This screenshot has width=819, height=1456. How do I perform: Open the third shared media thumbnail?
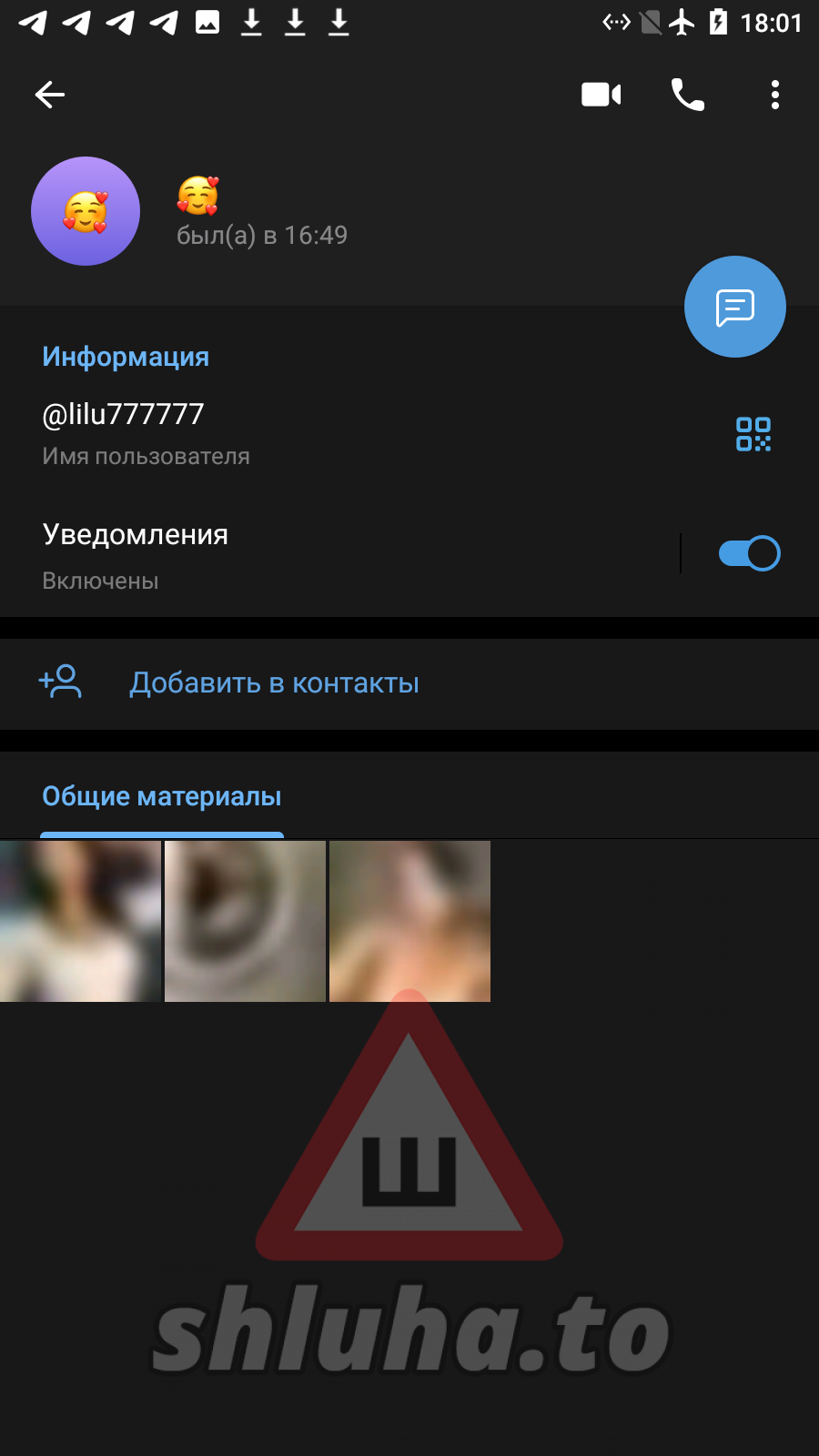409,921
